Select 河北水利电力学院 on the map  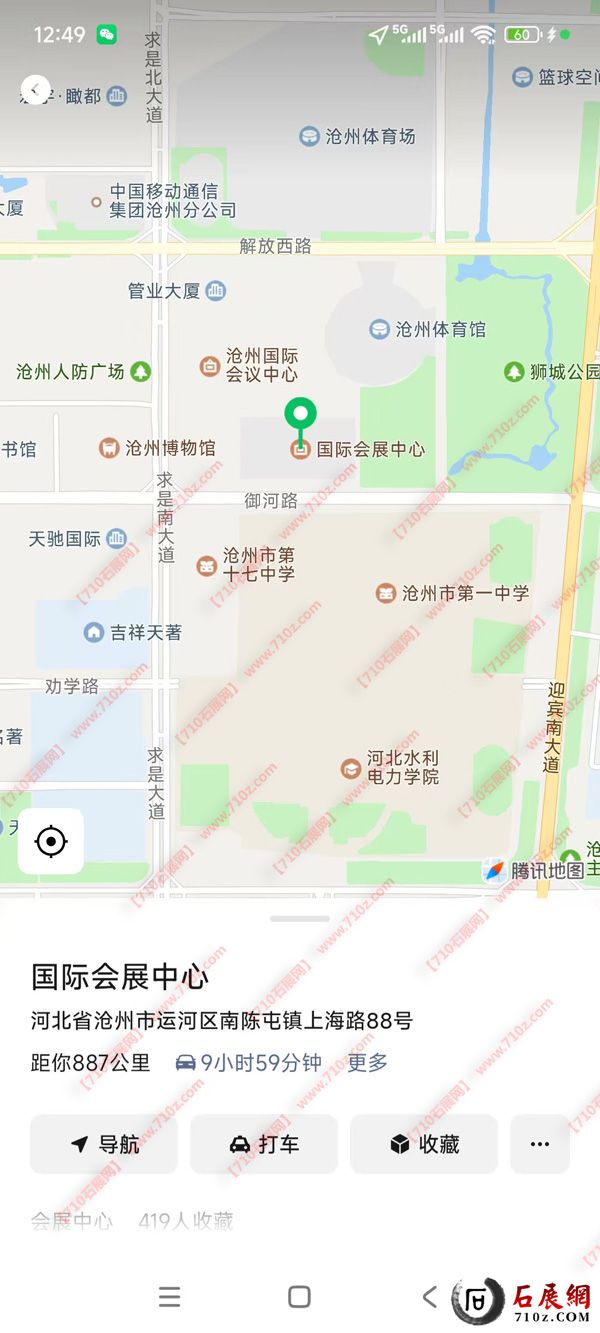[x=351, y=768]
